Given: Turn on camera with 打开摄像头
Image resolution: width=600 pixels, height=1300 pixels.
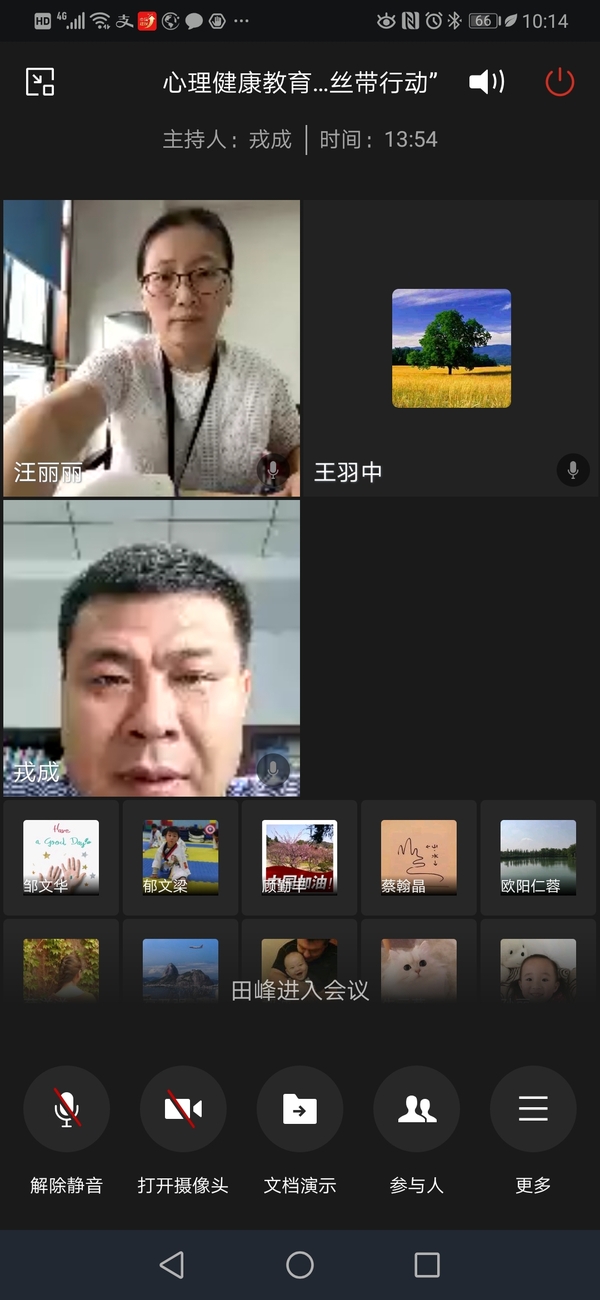Looking at the screenshot, I should point(183,1110).
